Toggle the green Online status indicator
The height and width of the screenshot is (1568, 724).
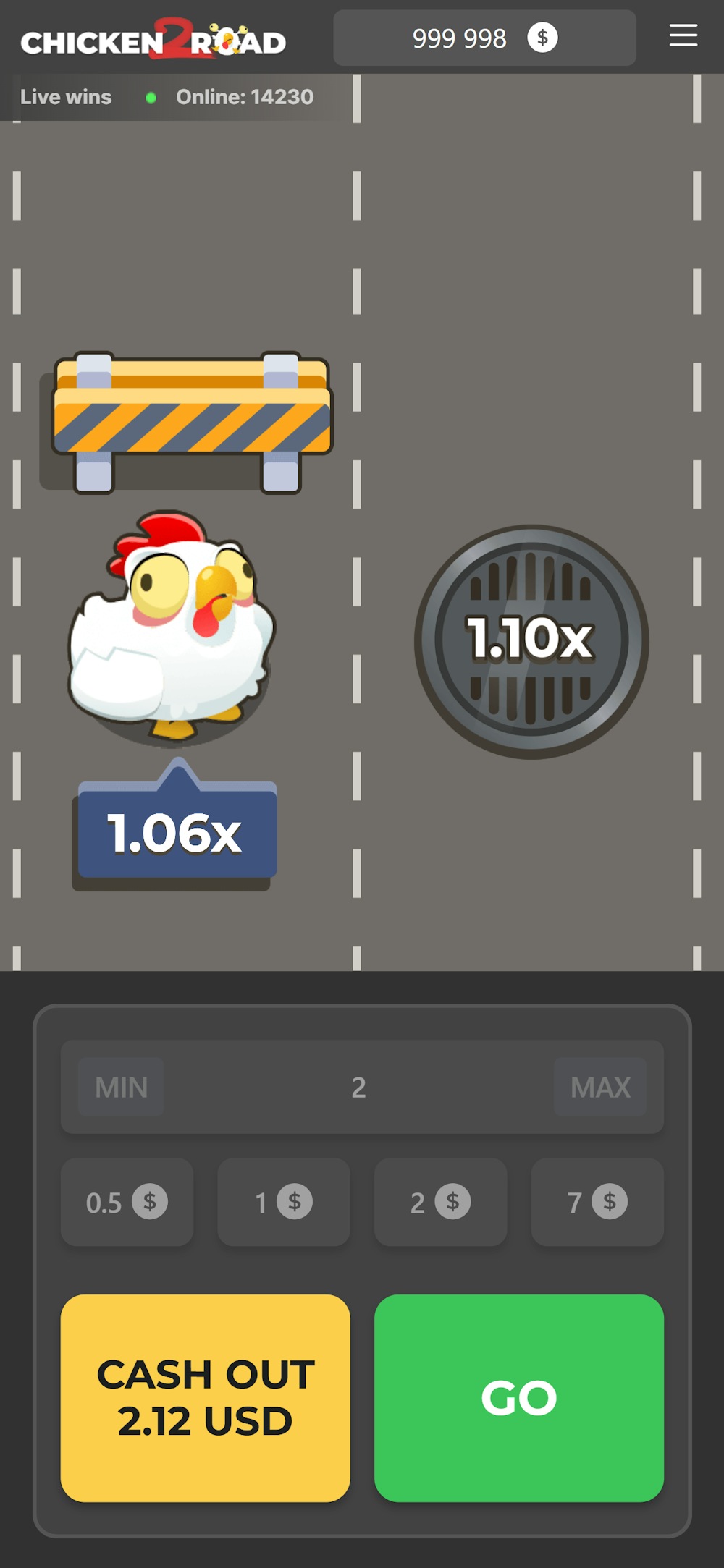click(151, 98)
